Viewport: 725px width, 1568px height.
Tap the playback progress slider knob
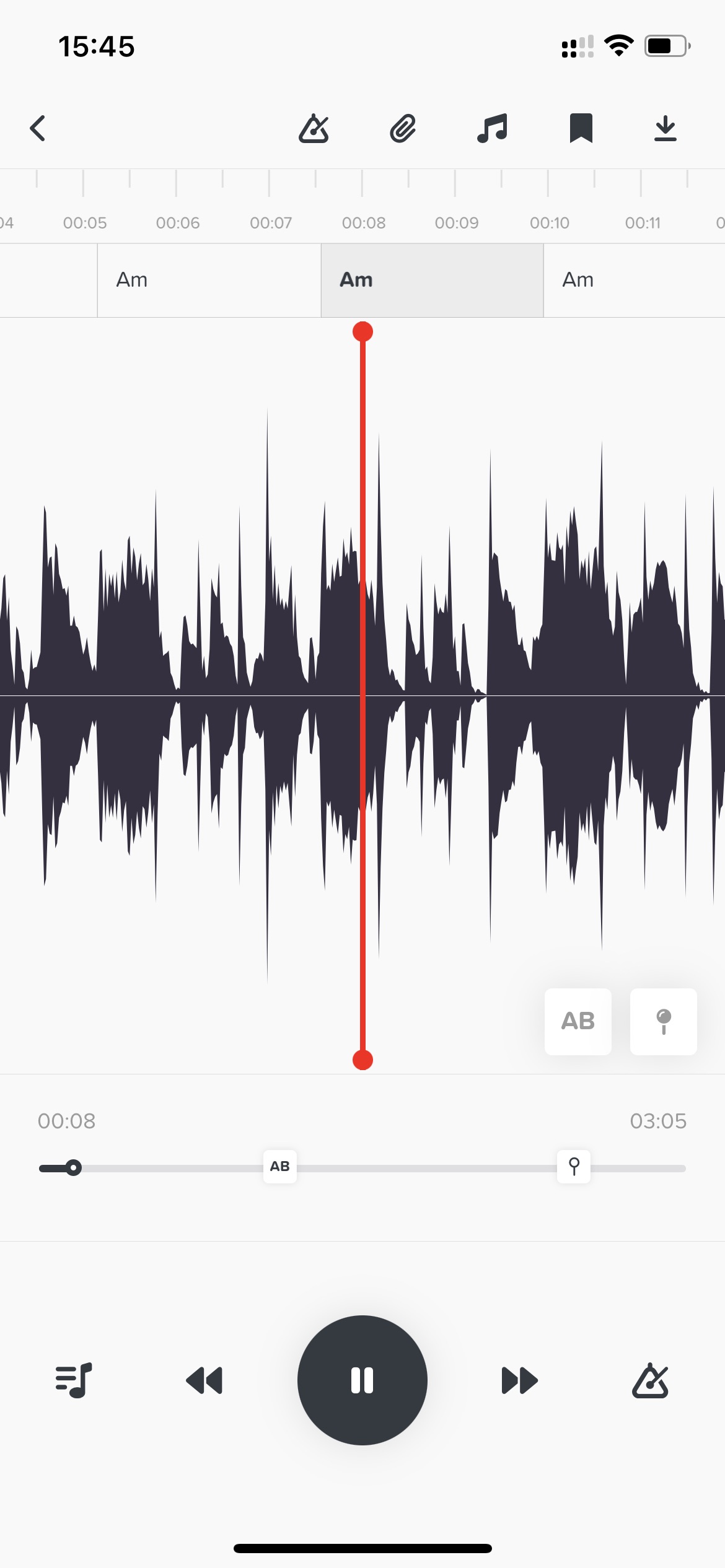[73, 1168]
